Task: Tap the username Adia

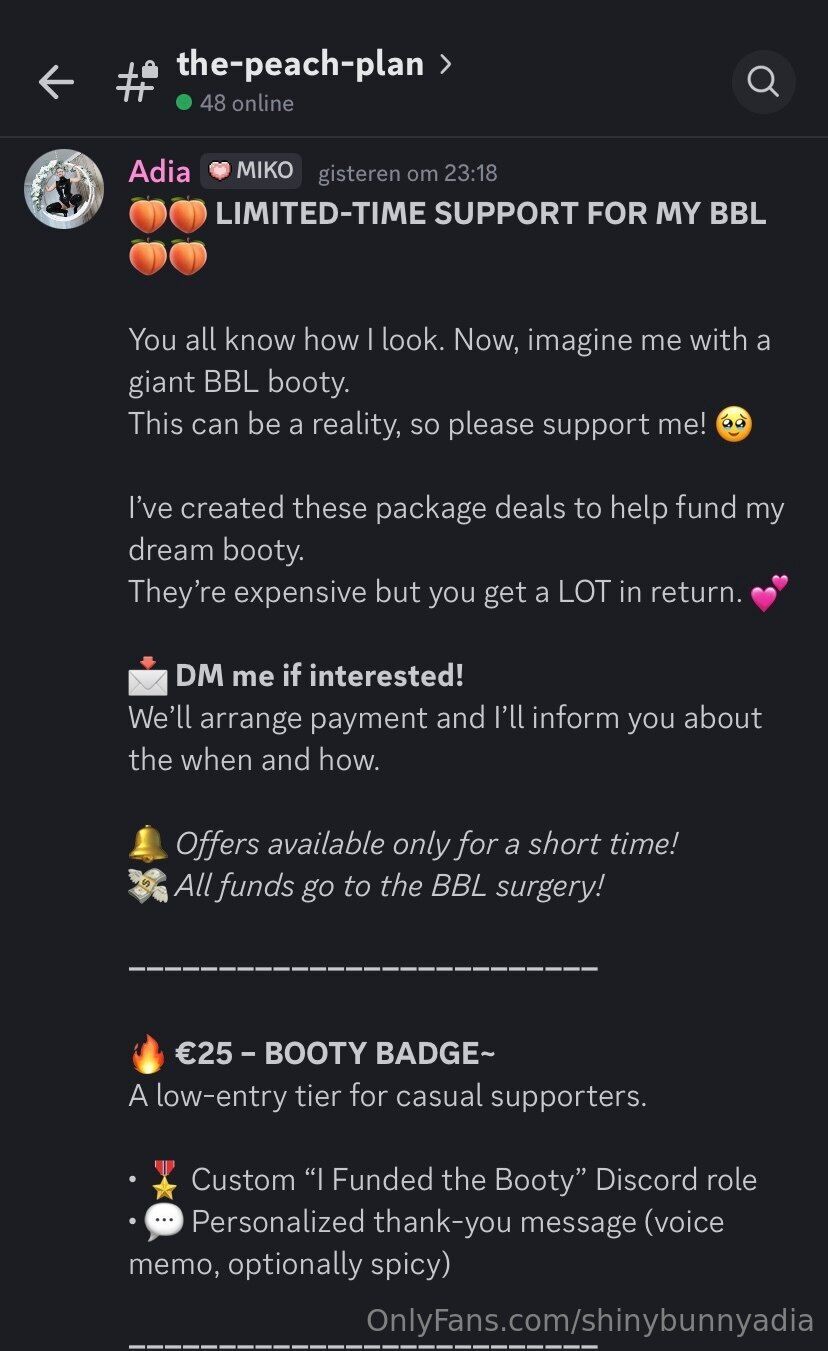Action: 160,172
